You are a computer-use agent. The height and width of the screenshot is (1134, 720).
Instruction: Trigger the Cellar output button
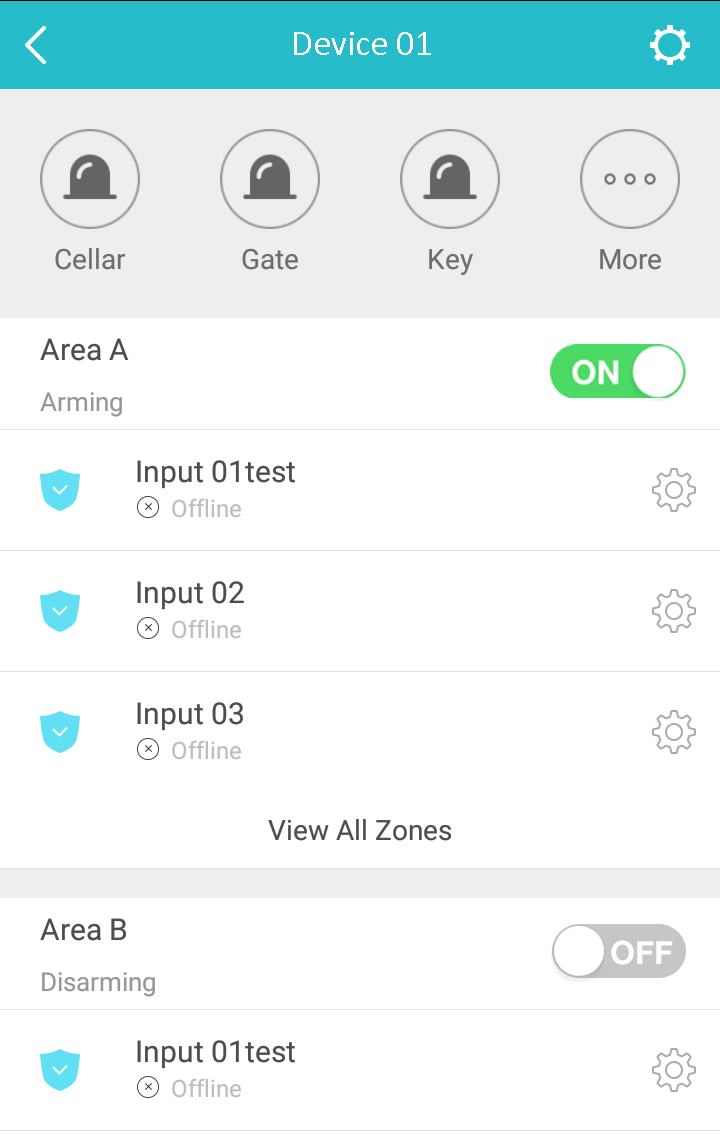(x=90, y=180)
